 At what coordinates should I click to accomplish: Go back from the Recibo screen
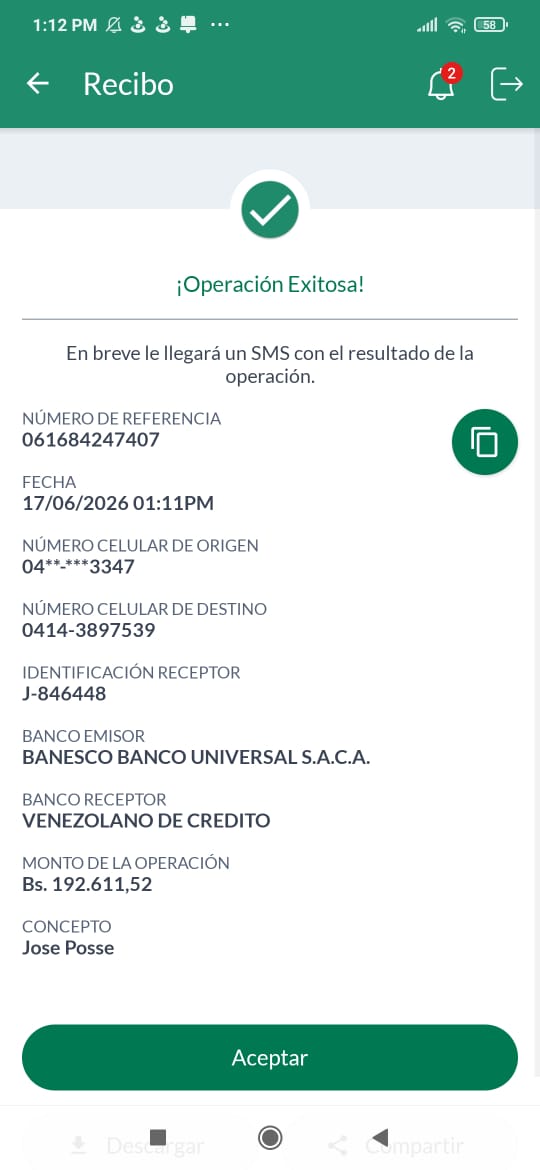tap(37, 84)
